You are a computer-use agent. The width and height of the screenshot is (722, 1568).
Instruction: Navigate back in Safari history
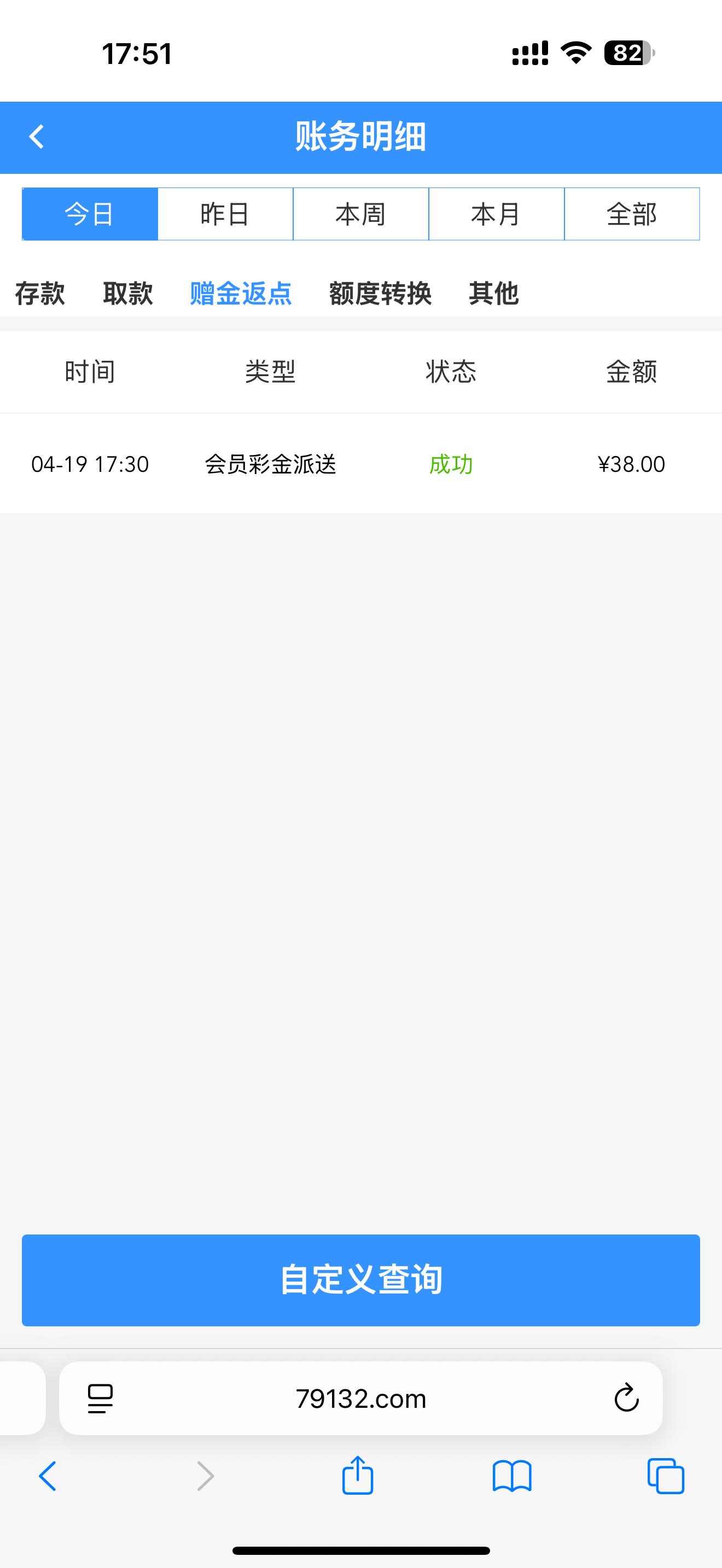point(49,1476)
